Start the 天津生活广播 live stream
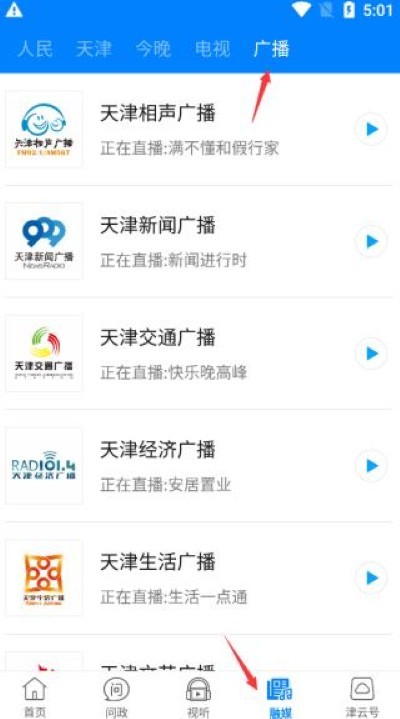The width and height of the screenshot is (400, 719). (x=371, y=578)
